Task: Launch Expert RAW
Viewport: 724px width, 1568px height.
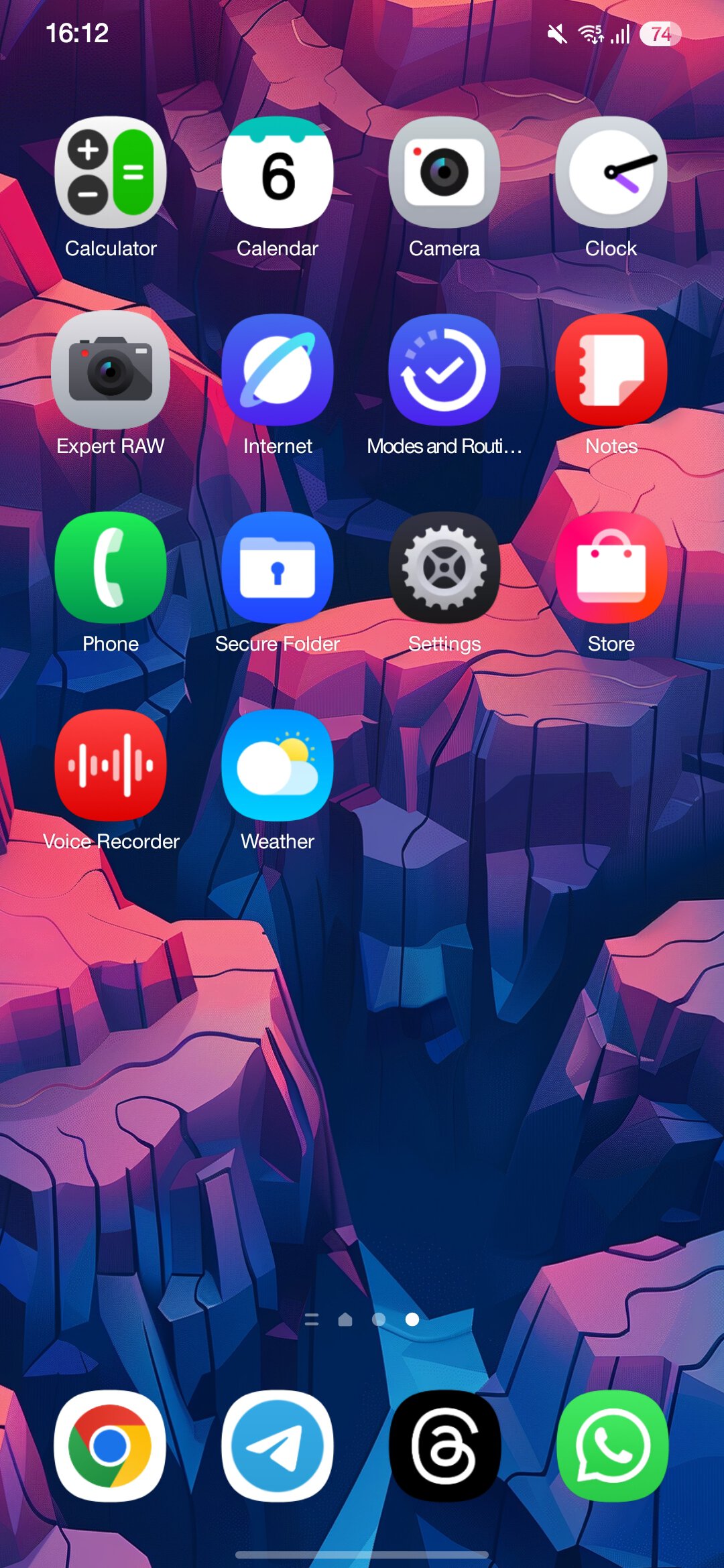Action: (111, 370)
